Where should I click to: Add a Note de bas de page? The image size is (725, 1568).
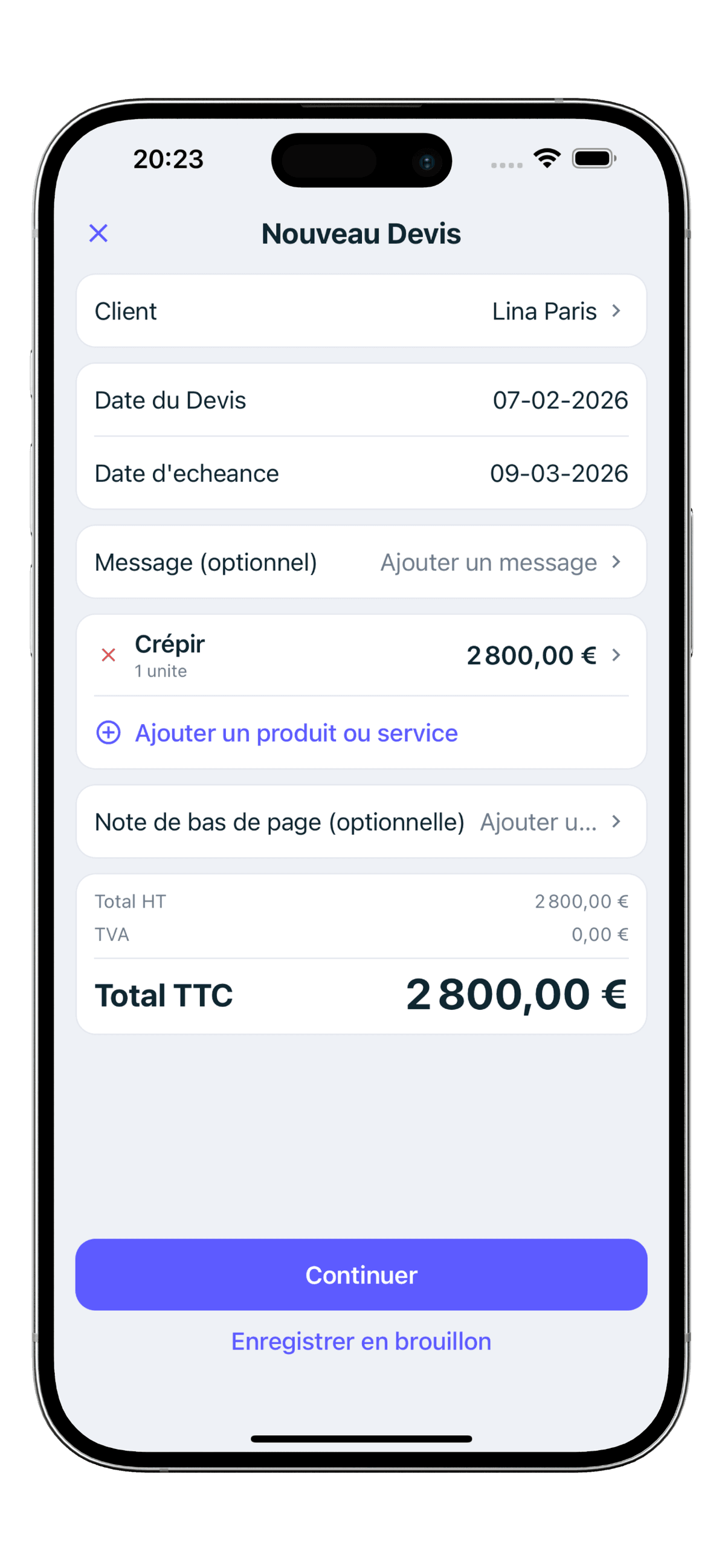click(361, 821)
